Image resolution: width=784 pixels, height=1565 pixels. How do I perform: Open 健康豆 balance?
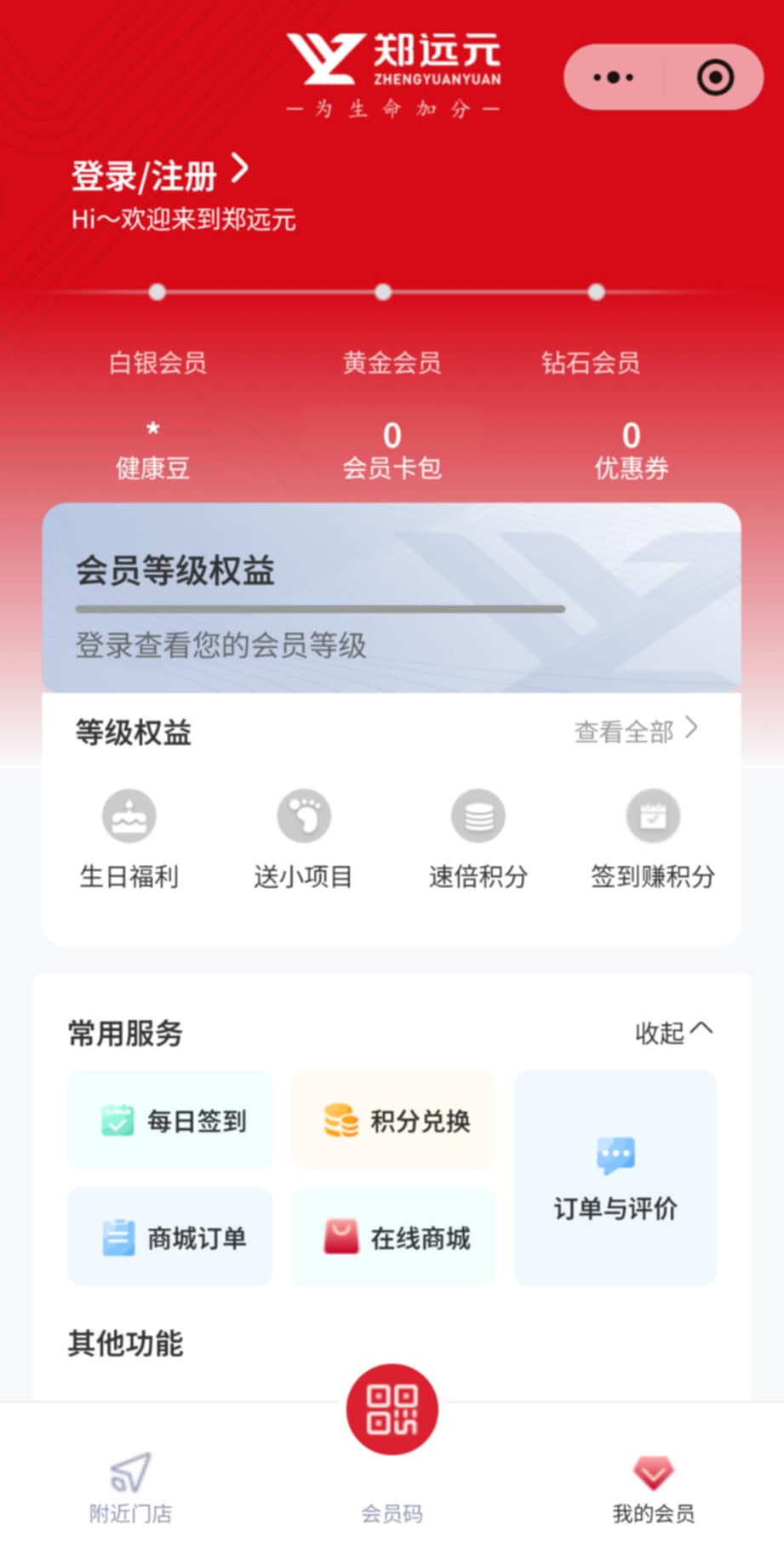(152, 452)
